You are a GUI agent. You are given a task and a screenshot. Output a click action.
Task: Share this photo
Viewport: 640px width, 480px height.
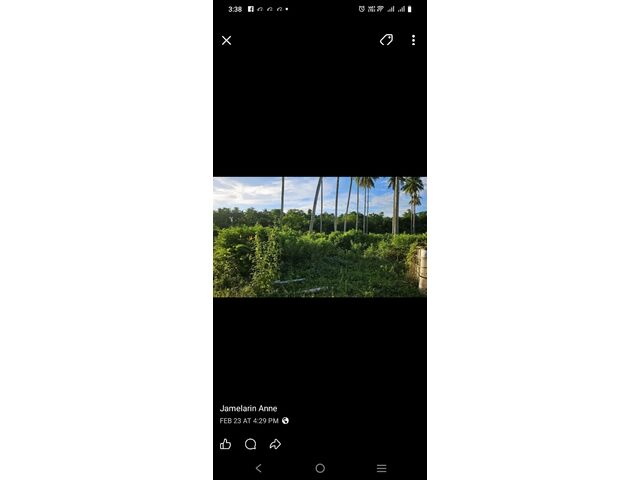click(275, 444)
